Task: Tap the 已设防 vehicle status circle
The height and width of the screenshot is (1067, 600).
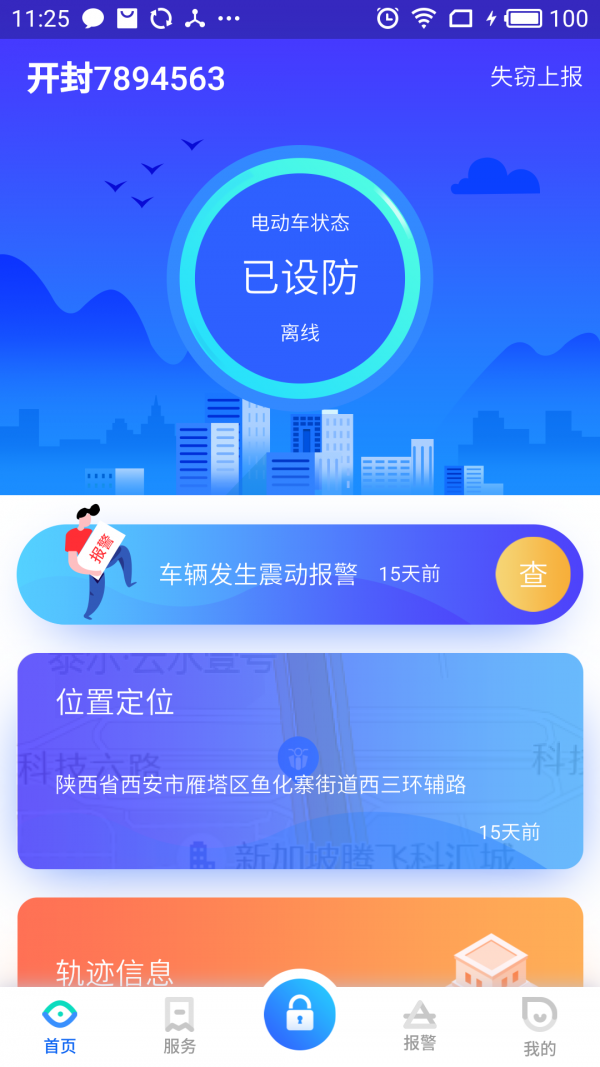Action: (300, 278)
